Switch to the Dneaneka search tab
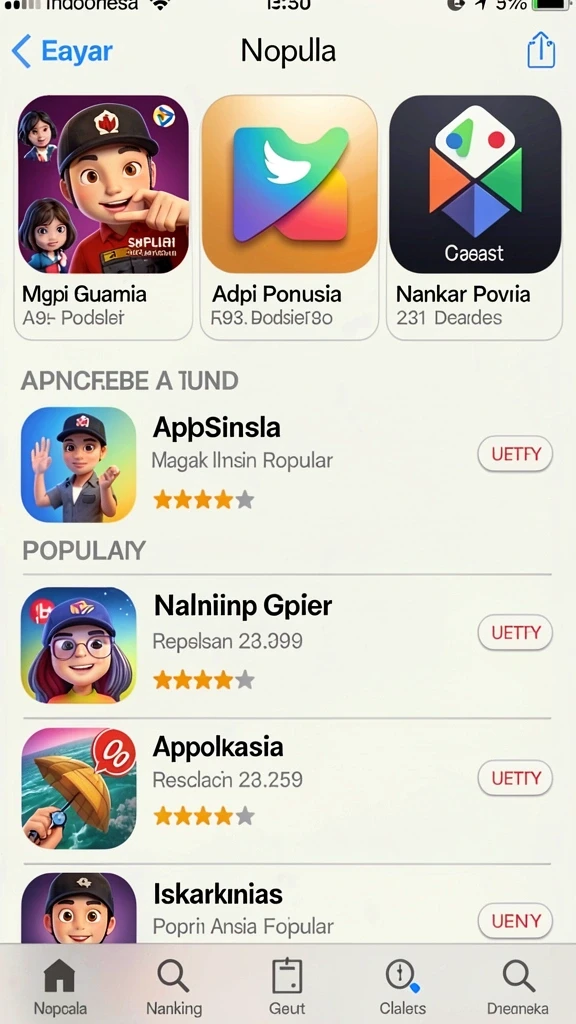Image resolution: width=576 pixels, height=1024 pixels. click(x=518, y=986)
